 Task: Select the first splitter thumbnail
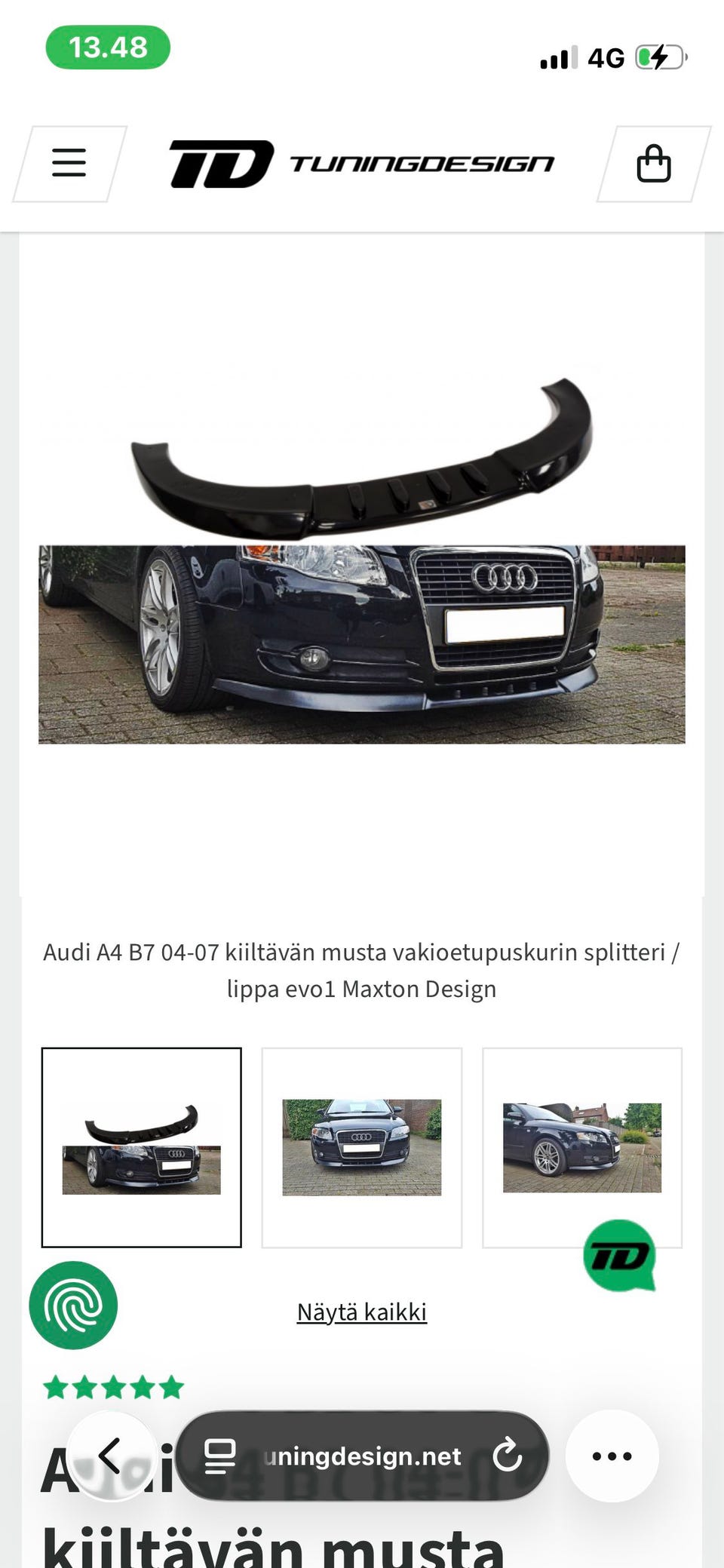pos(142,1147)
